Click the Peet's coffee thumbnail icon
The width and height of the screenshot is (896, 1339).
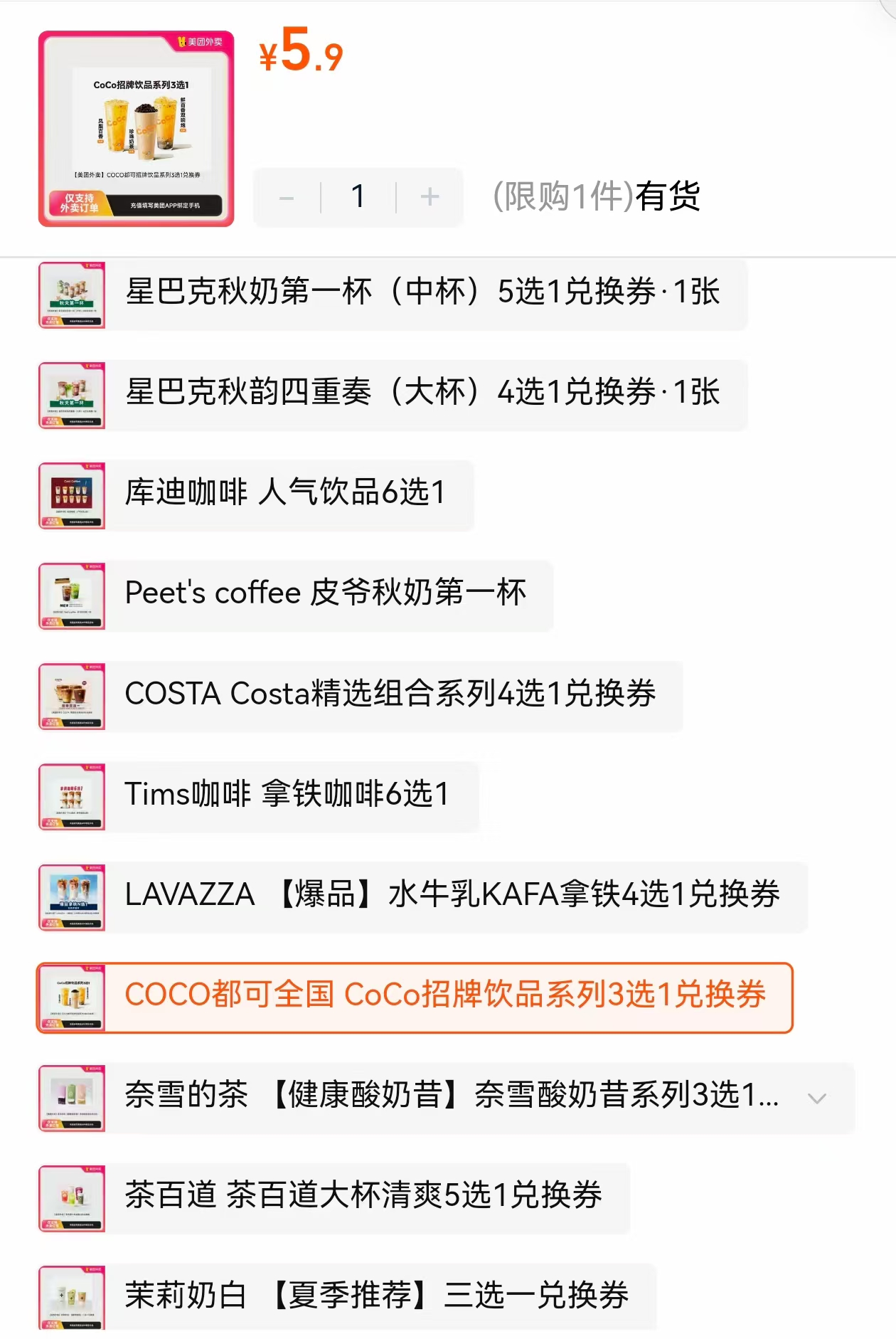click(x=71, y=596)
